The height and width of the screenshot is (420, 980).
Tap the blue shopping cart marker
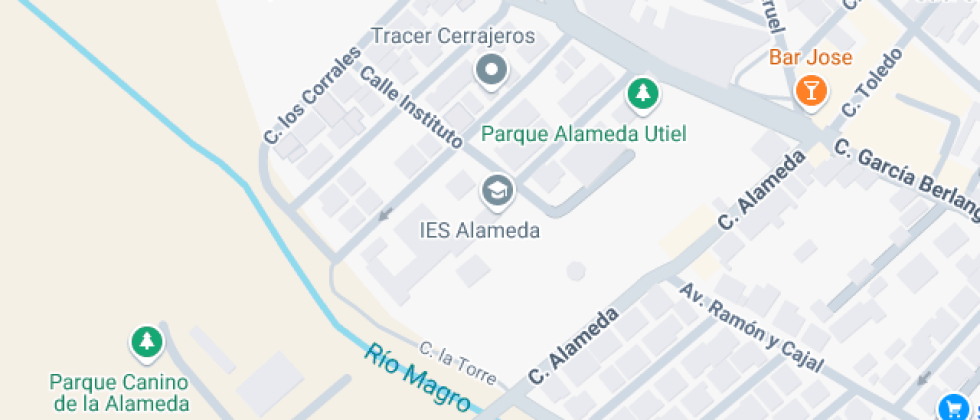953,407
